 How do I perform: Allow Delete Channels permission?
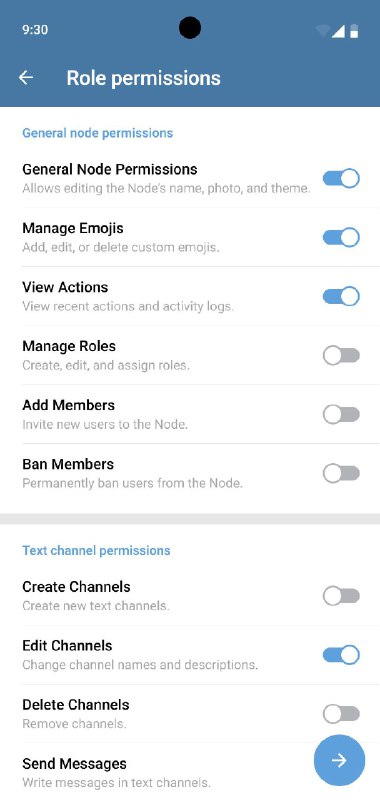pos(341,714)
